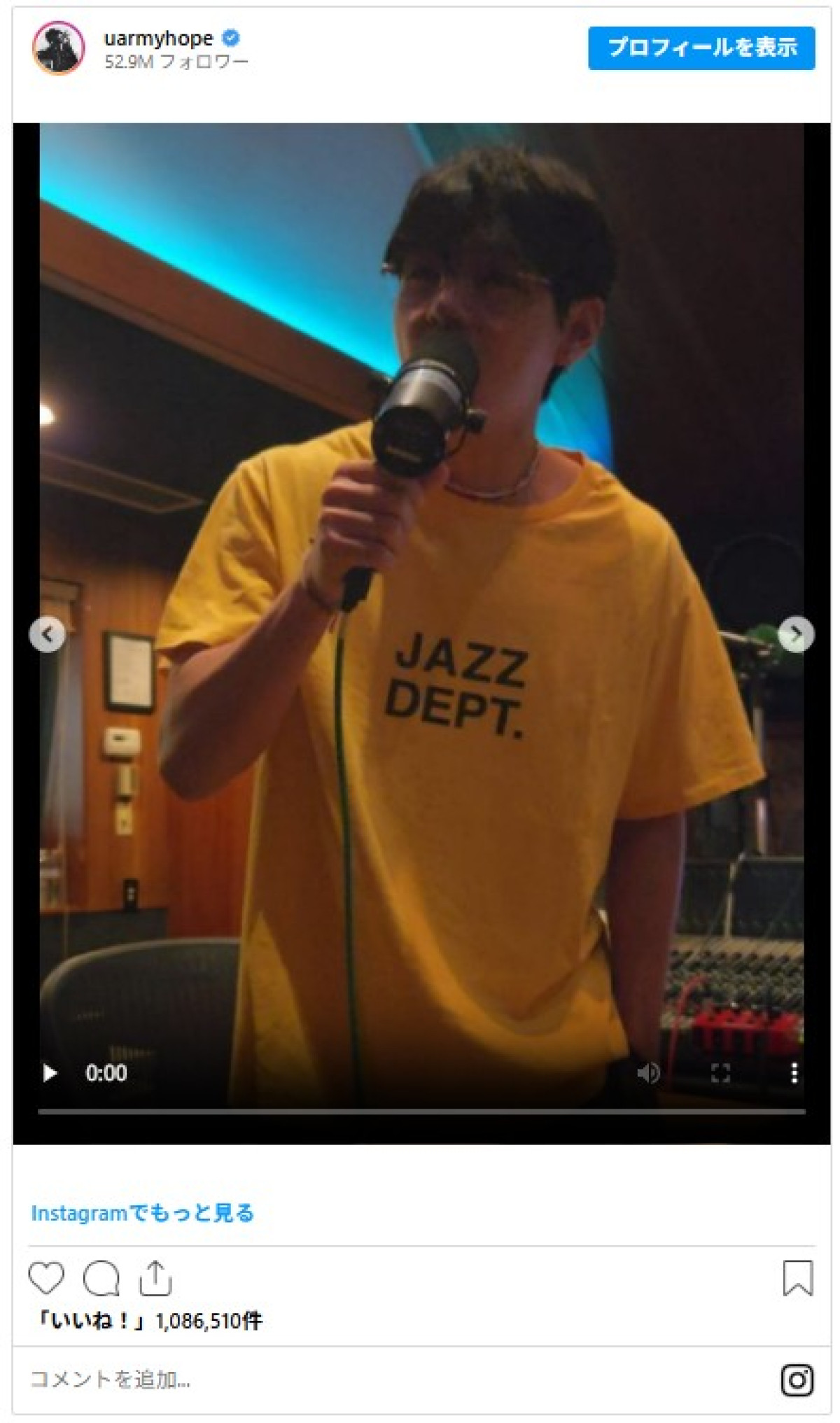Open Instagramでもっと見る link

[142, 1213]
